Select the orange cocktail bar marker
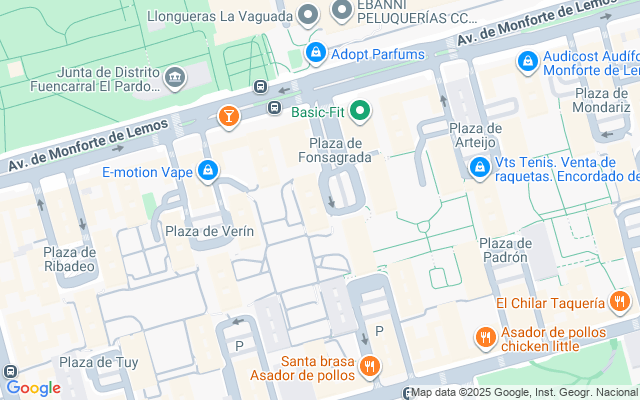Viewport: 640px width, 400px height. 229,116
